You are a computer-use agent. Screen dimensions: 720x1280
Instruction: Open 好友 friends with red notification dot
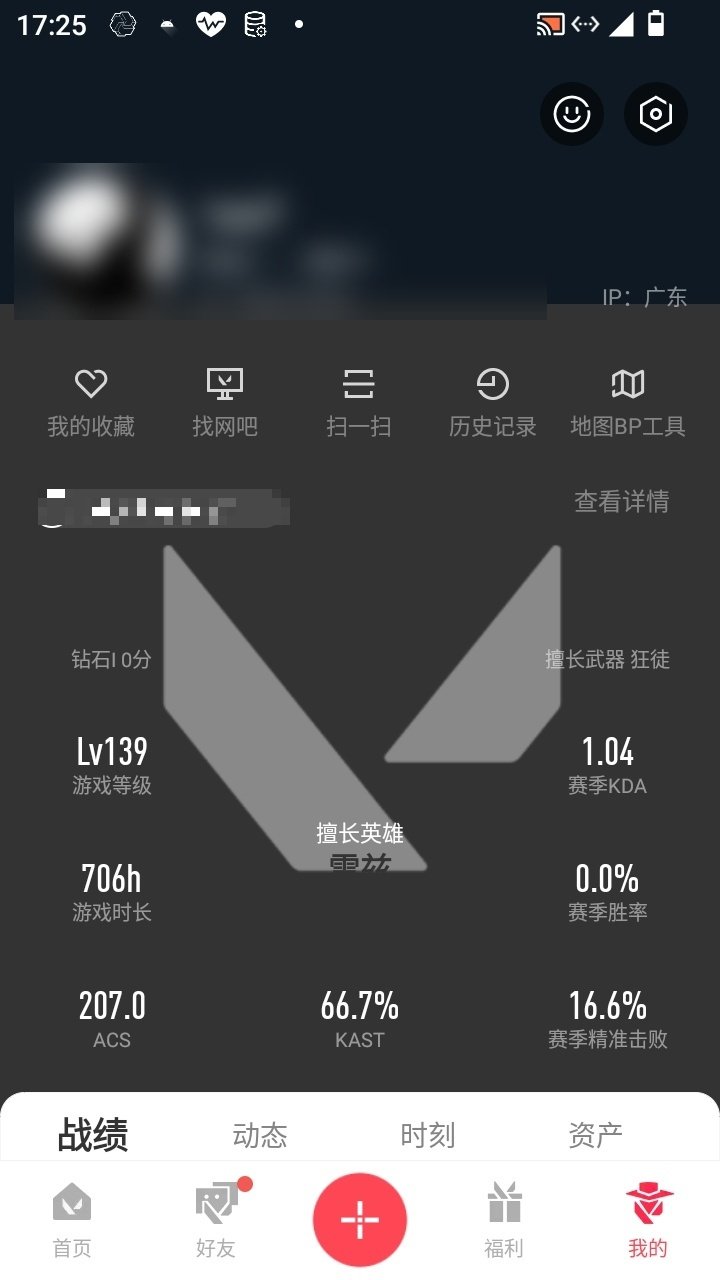click(213, 1216)
